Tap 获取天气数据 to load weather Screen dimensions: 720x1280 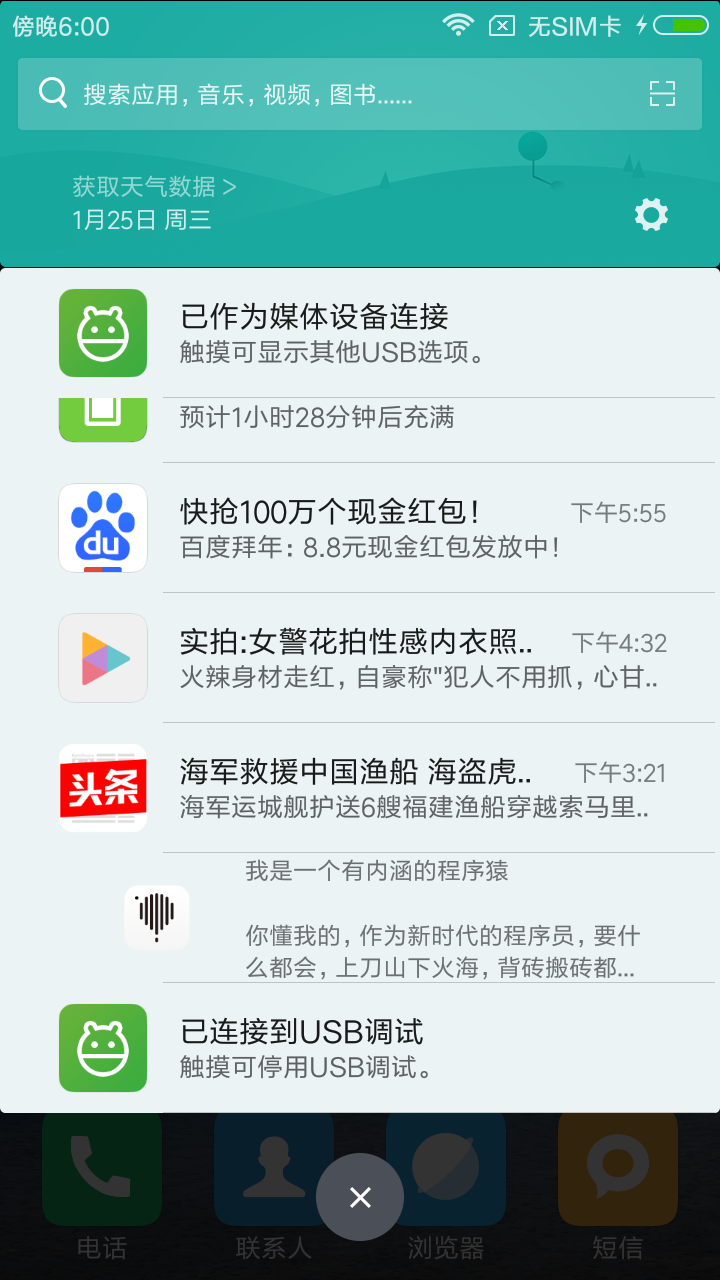[154, 187]
